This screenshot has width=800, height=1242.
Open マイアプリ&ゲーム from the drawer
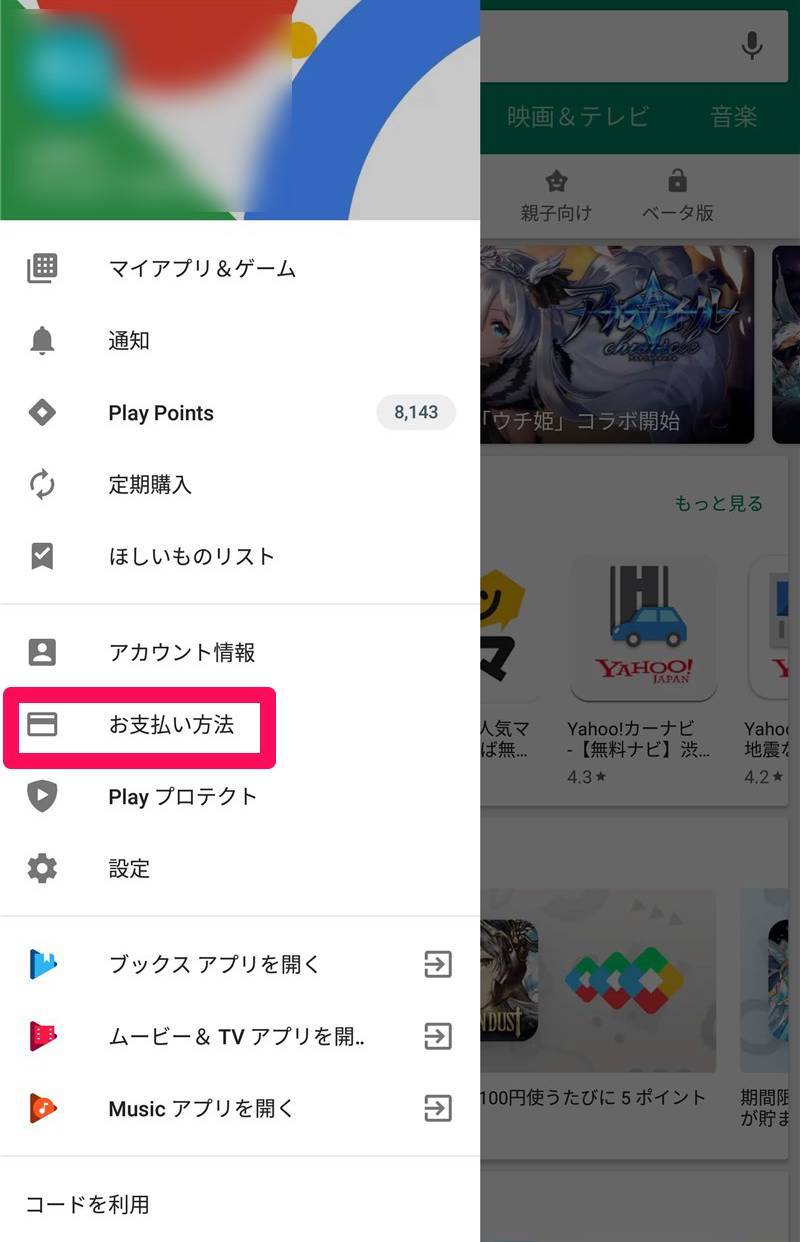pyautogui.click(x=202, y=269)
